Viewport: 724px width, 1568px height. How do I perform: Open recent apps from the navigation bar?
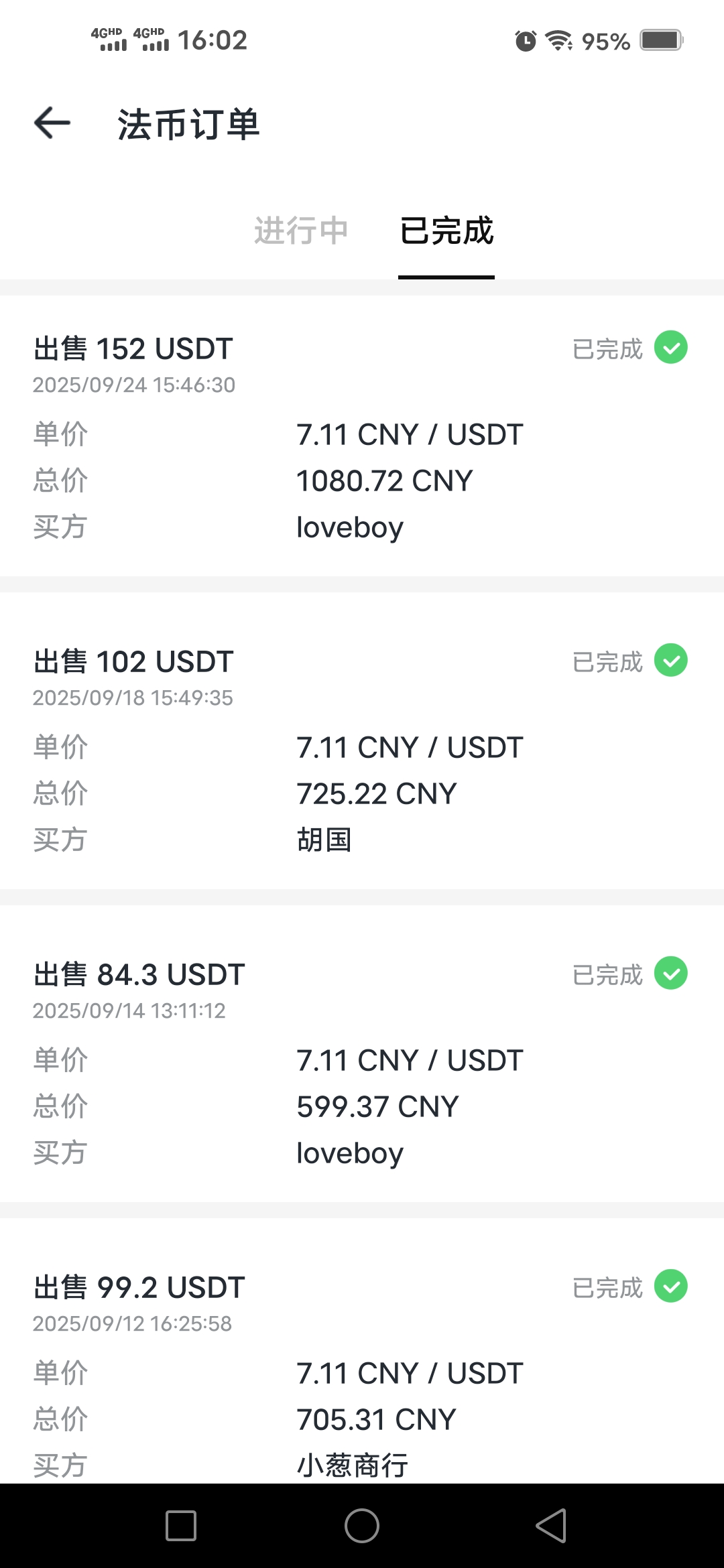click(x=181, y=1526)
